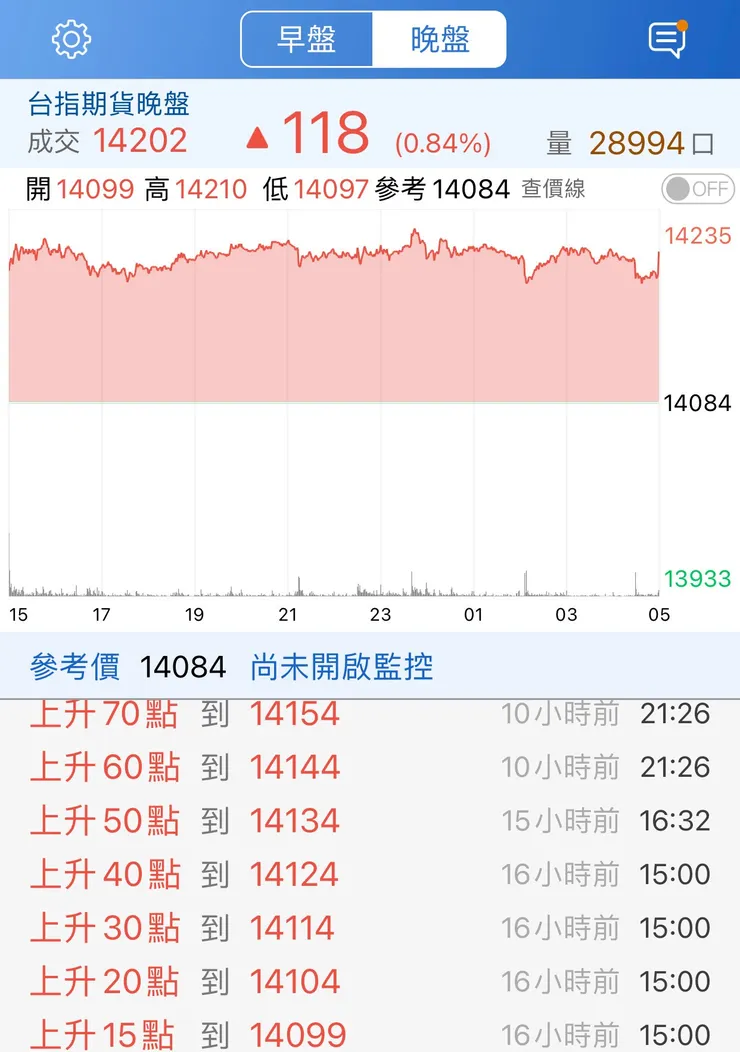Tap the low price 低 14097

(x=315, y=188)
